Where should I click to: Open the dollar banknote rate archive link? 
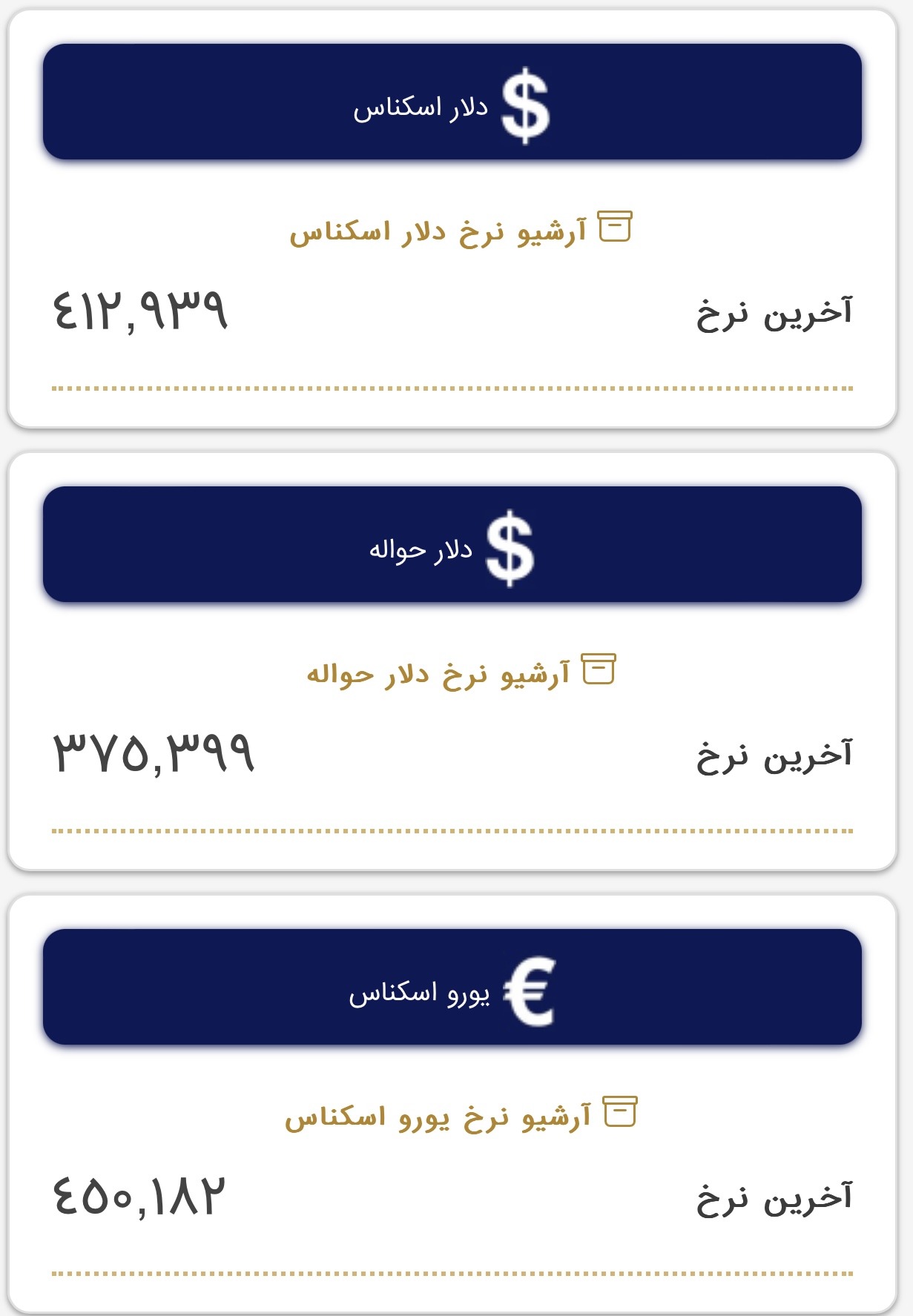459,231
